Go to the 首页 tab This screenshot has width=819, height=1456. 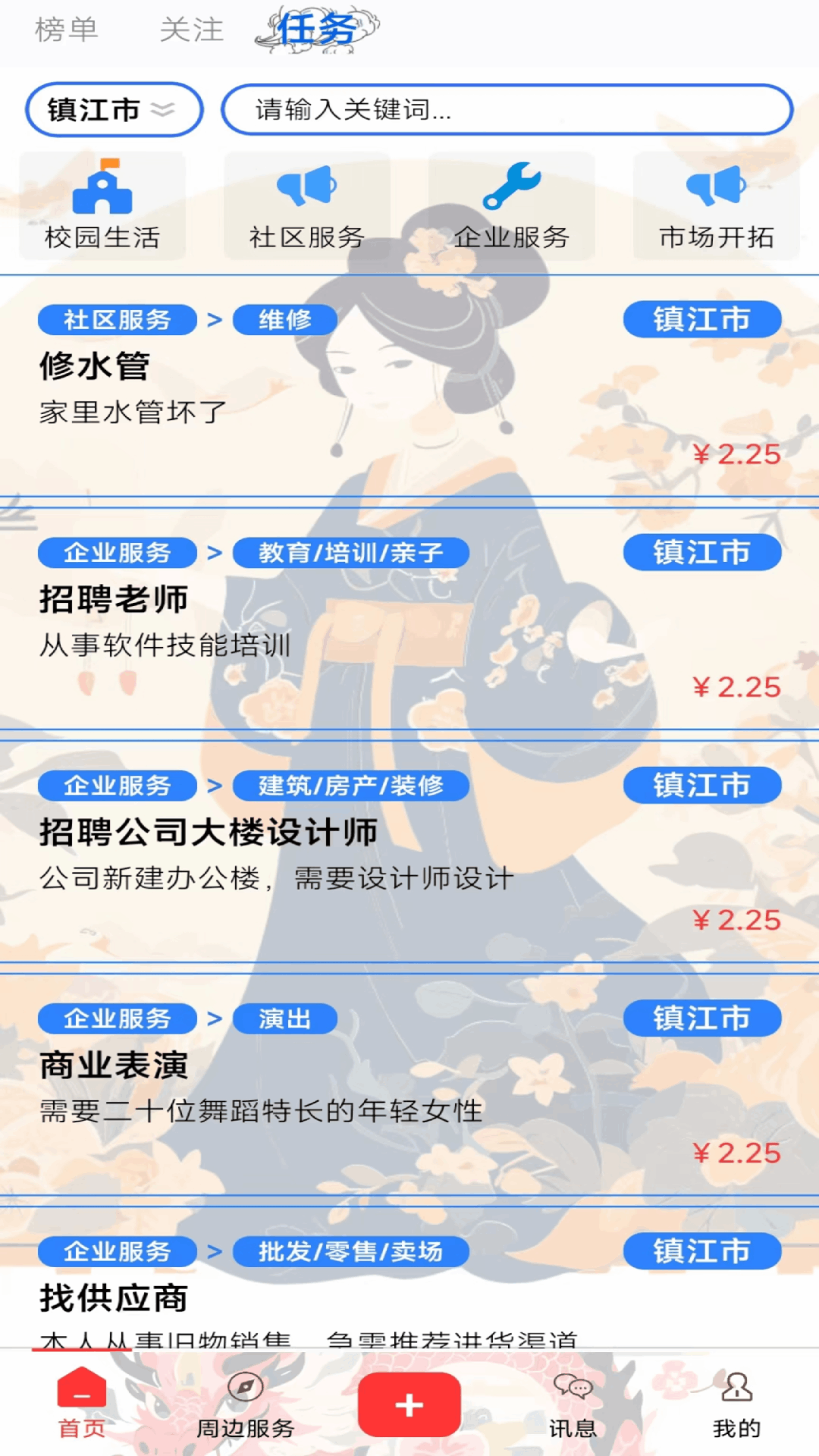(x=82, y=1404)
